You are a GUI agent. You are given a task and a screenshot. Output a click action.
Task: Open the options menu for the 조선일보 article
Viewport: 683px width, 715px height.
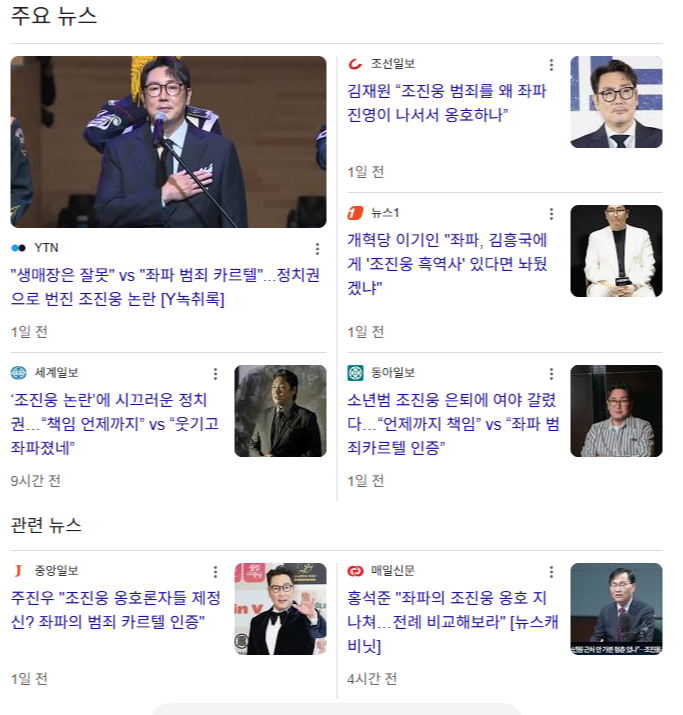click(550, 65)
